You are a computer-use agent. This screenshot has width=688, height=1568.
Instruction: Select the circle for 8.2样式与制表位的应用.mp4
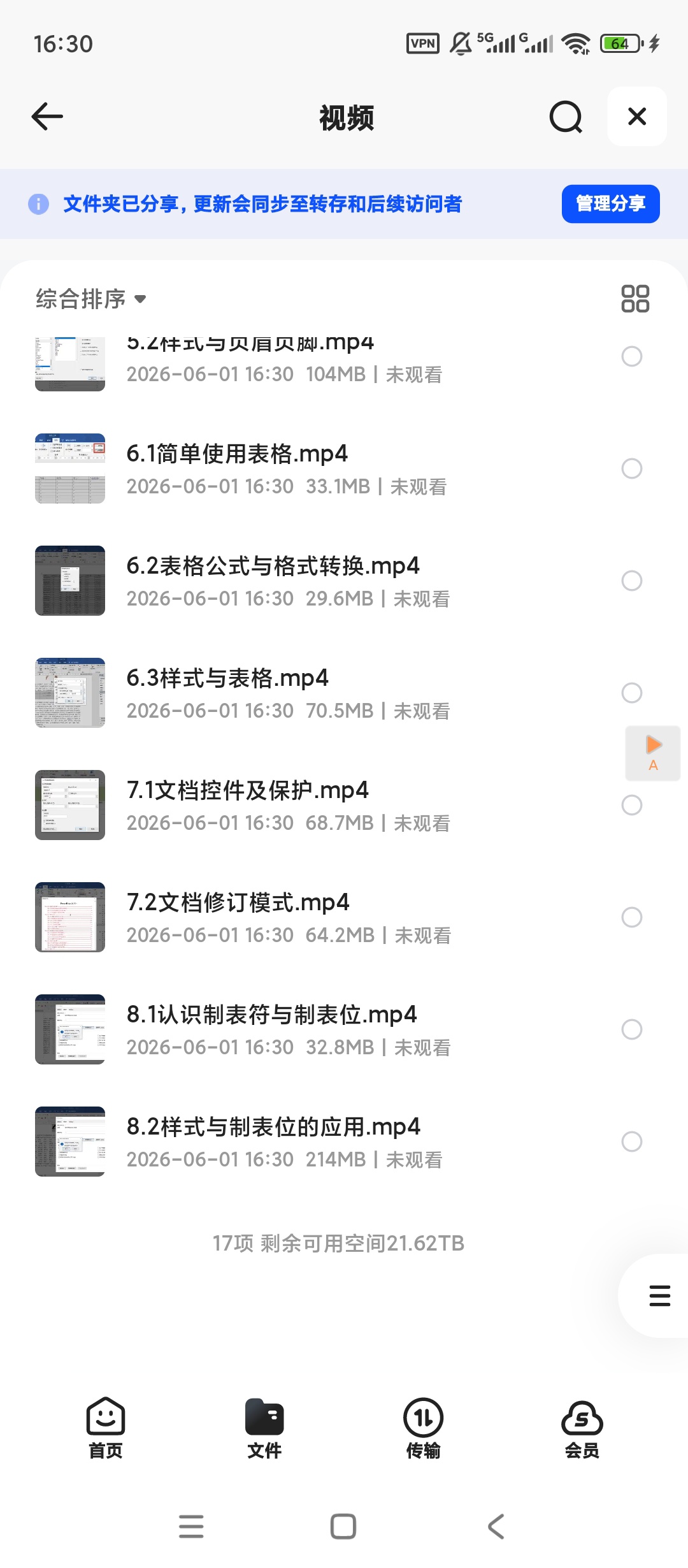[x=632, y=1142]
